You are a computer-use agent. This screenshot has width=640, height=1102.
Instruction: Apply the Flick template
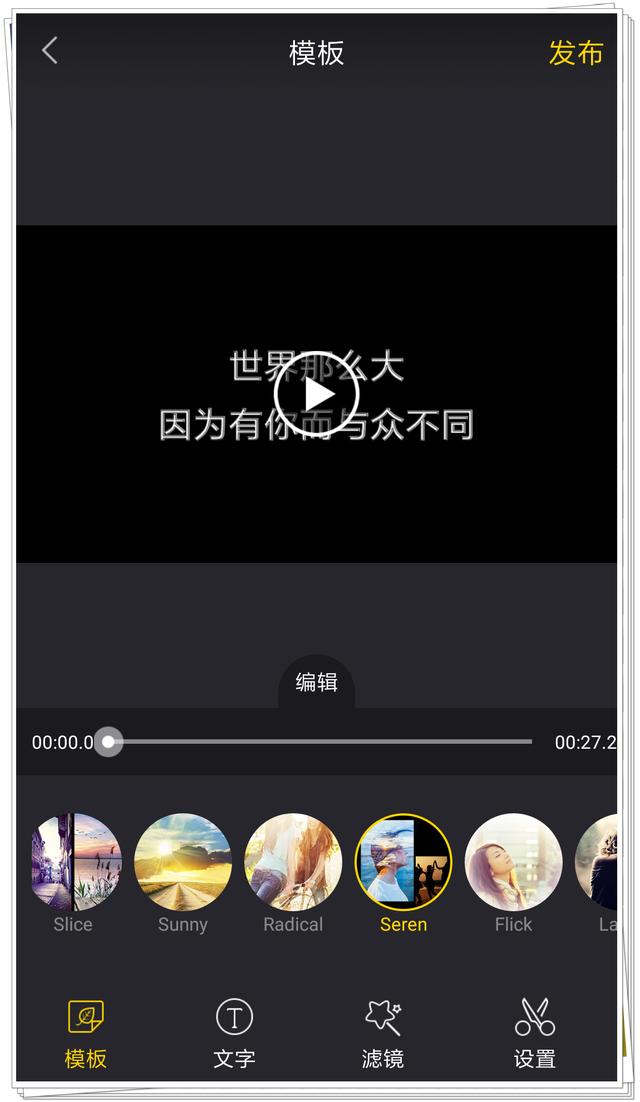(x=513, y=862)
